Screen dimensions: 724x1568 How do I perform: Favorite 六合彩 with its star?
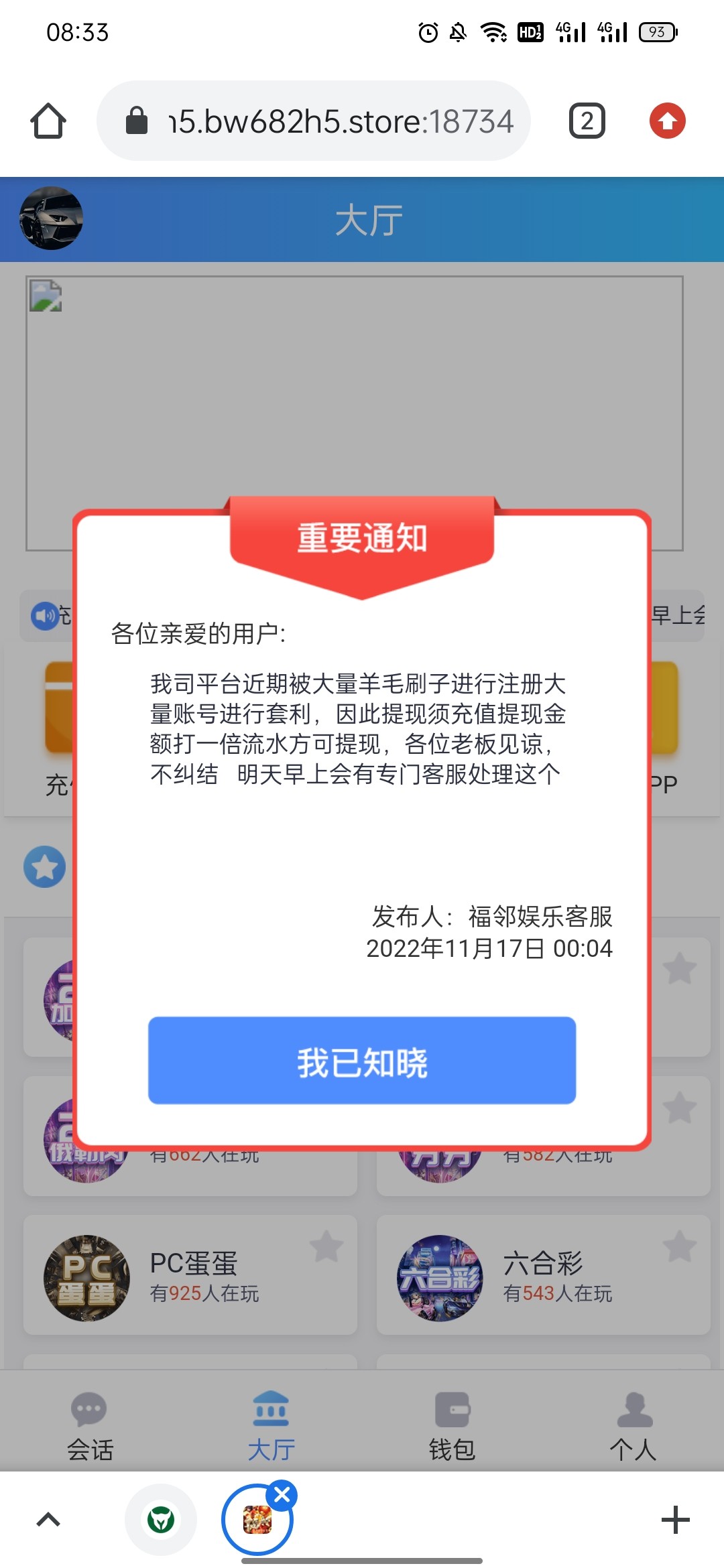680,1246
